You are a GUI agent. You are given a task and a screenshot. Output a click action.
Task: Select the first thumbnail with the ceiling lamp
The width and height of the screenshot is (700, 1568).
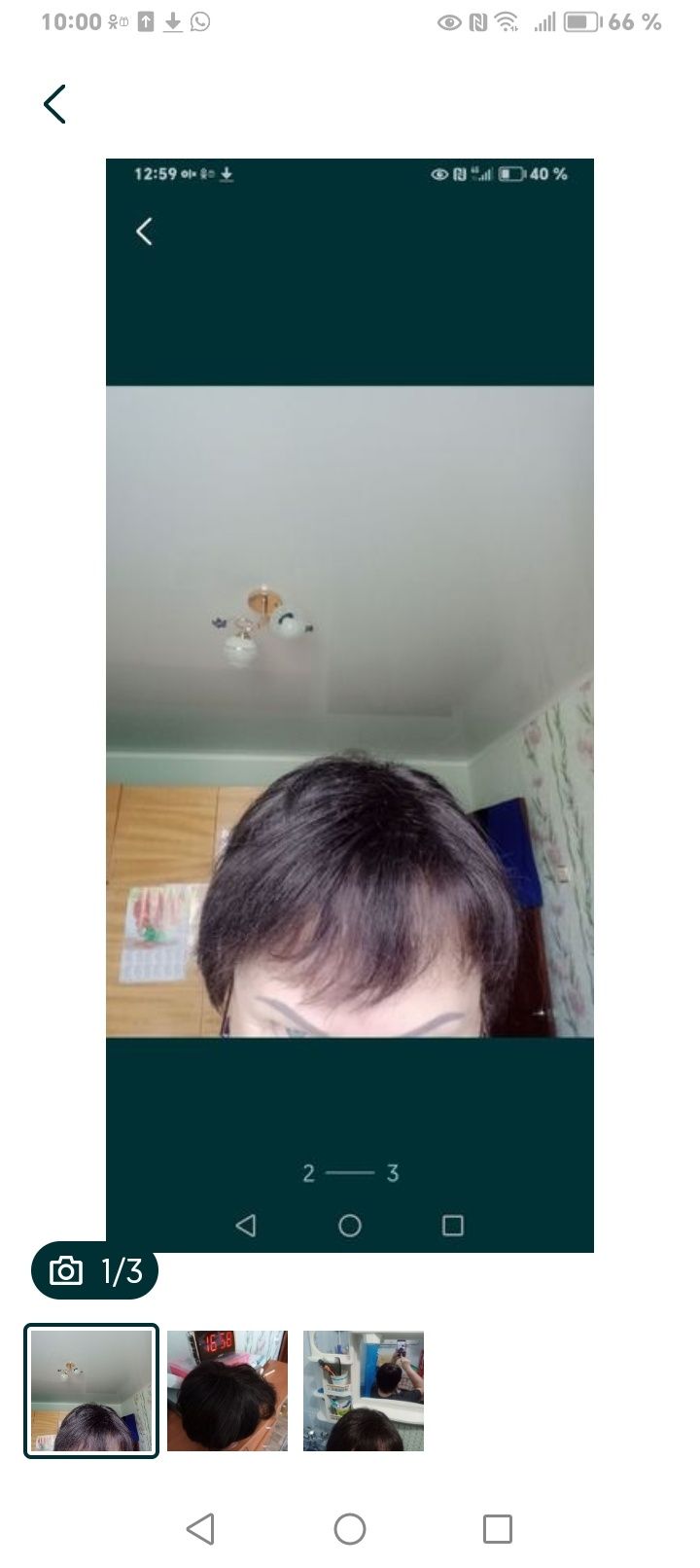tap(91, 1390)
